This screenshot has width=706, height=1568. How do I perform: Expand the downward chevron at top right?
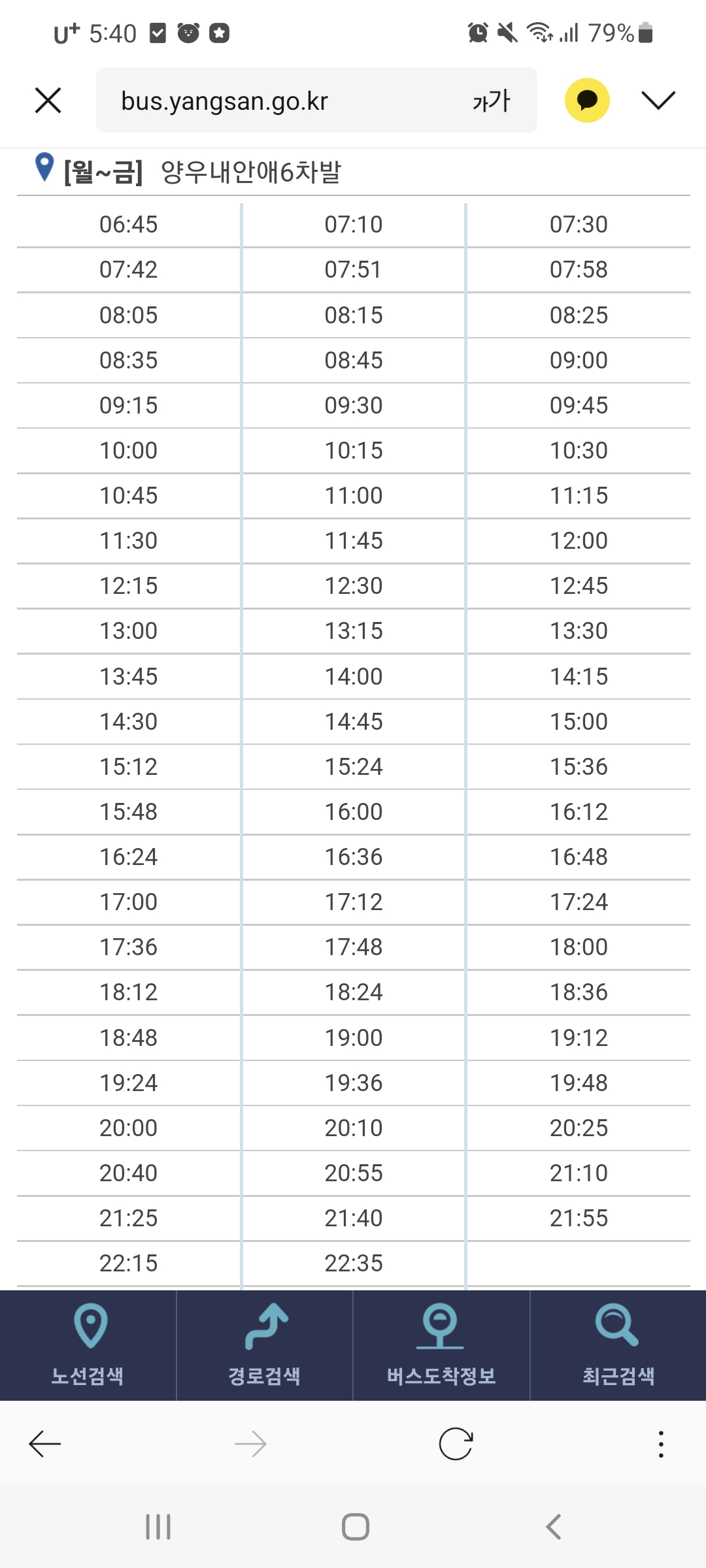tap(658, 101)
